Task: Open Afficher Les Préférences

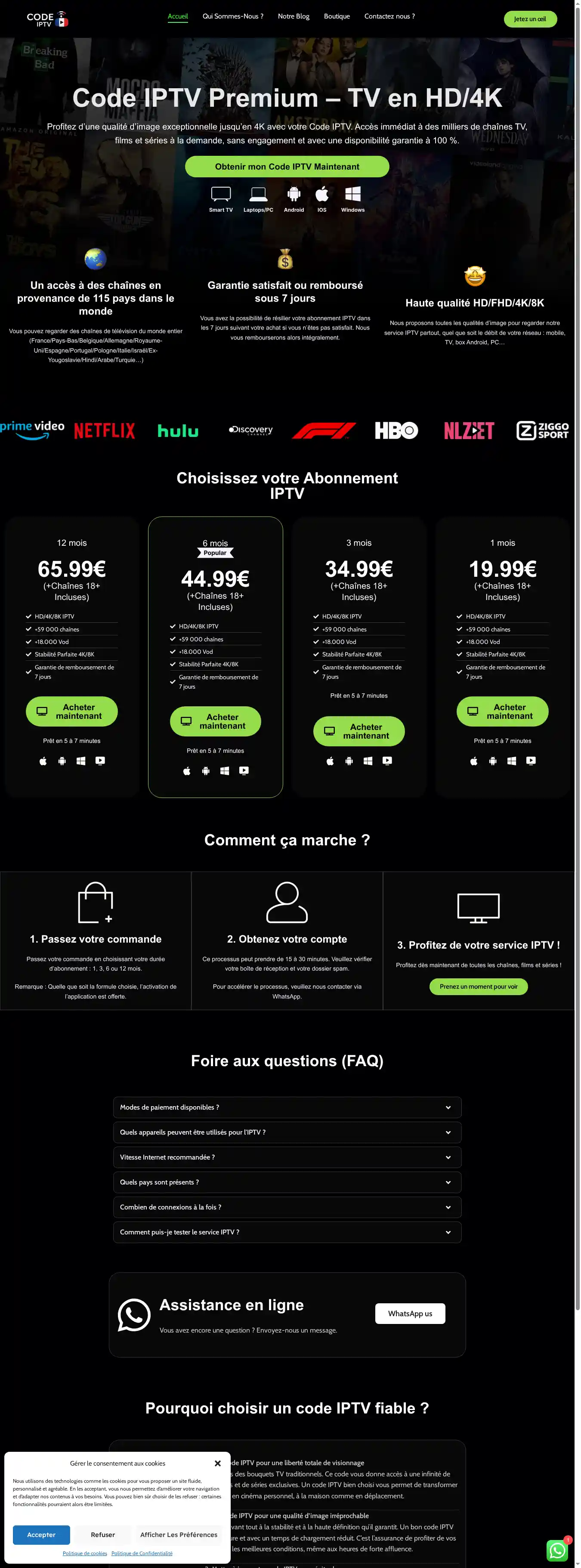Action: click(x=178, y=1534)
